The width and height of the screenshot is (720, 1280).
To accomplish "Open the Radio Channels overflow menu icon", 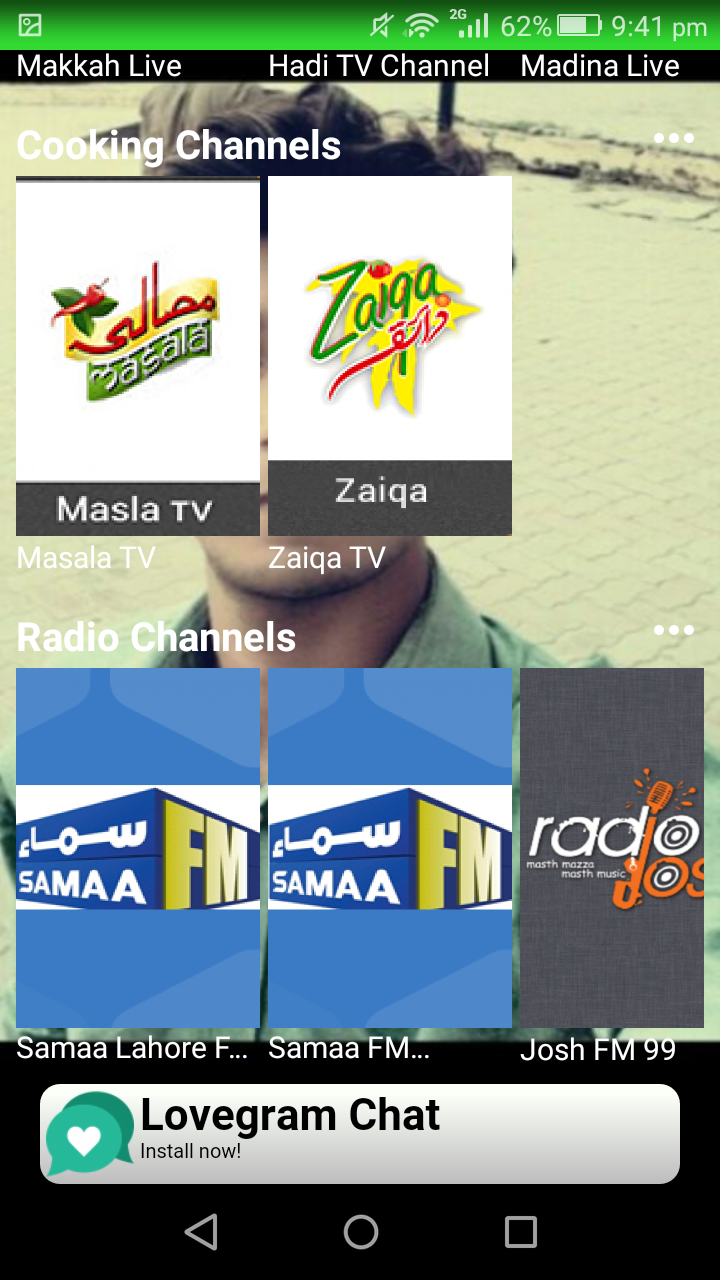I will point(674,629).
